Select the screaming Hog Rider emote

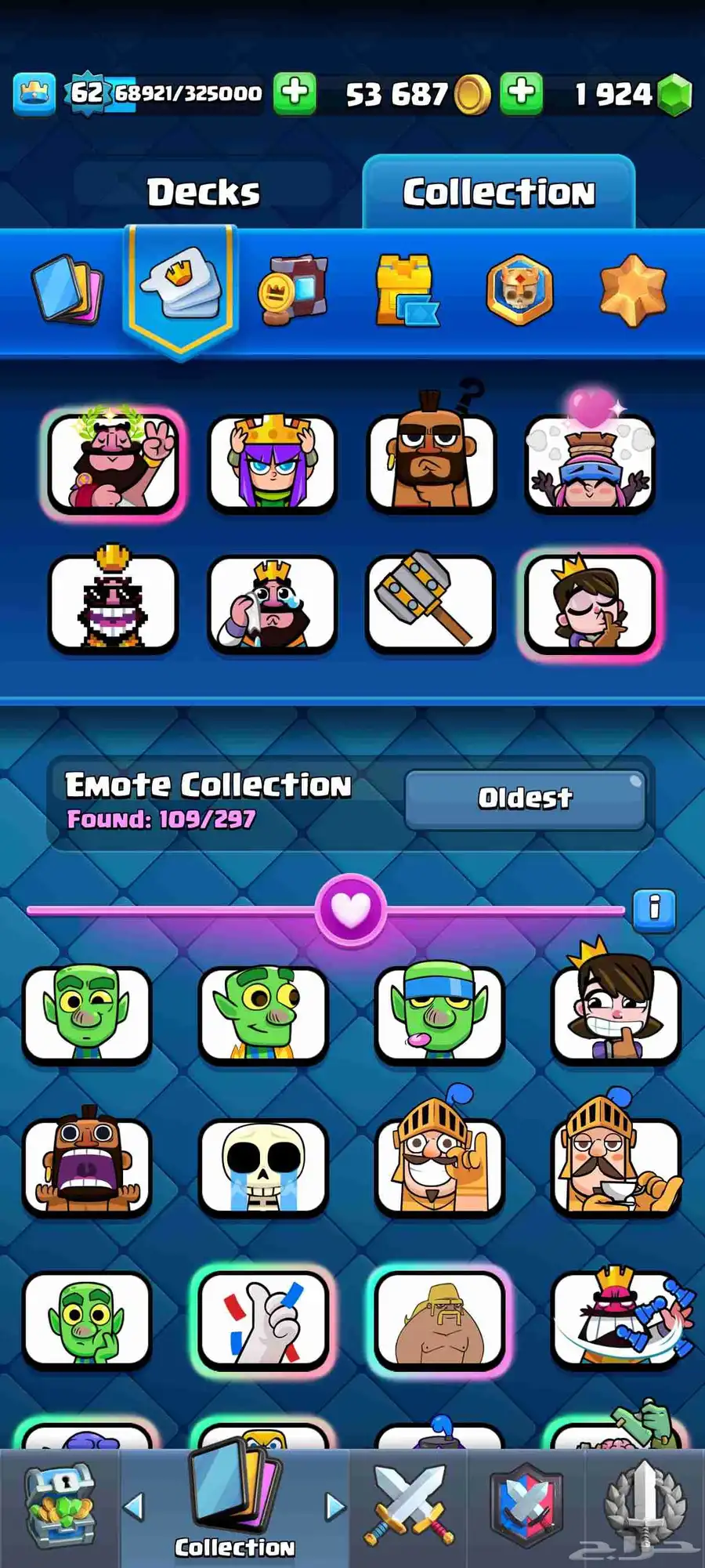pos(87,1167)
